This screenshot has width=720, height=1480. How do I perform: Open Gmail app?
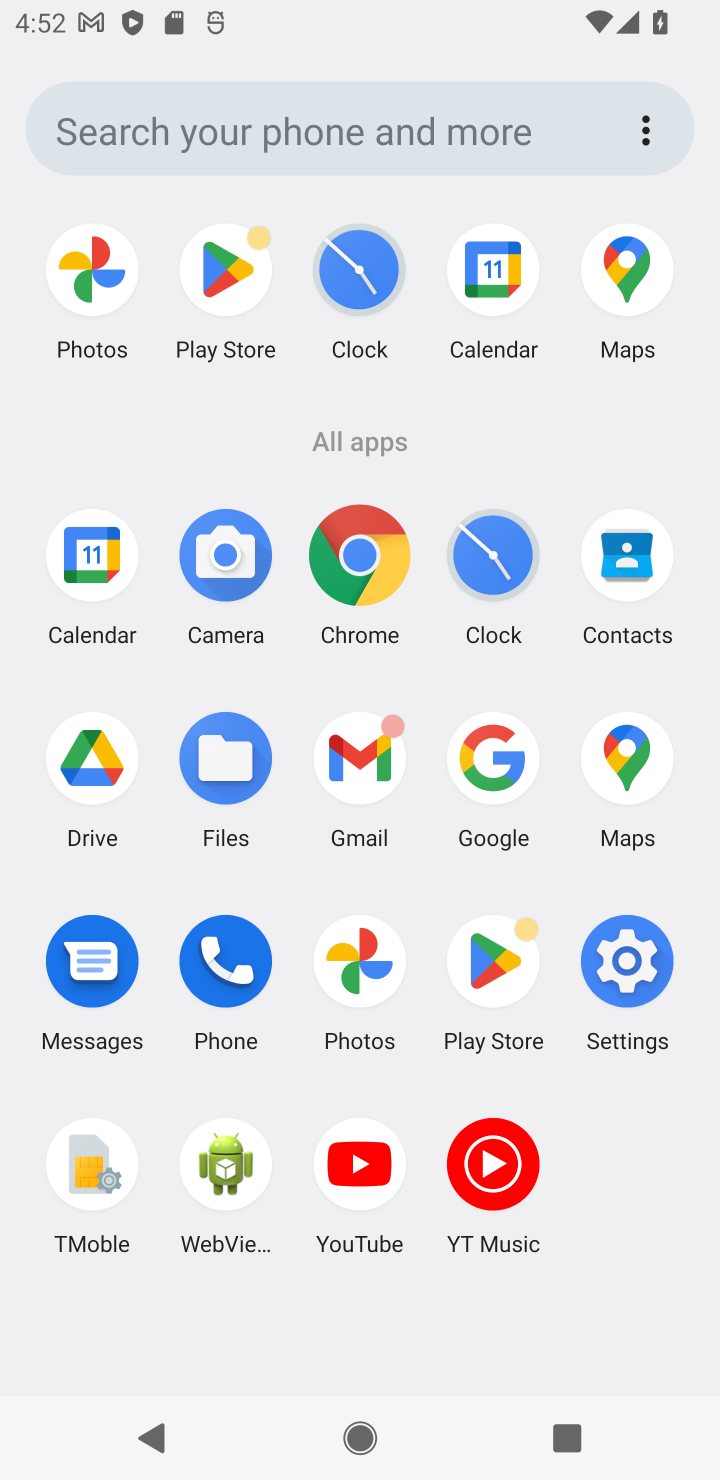click(360, 780)
